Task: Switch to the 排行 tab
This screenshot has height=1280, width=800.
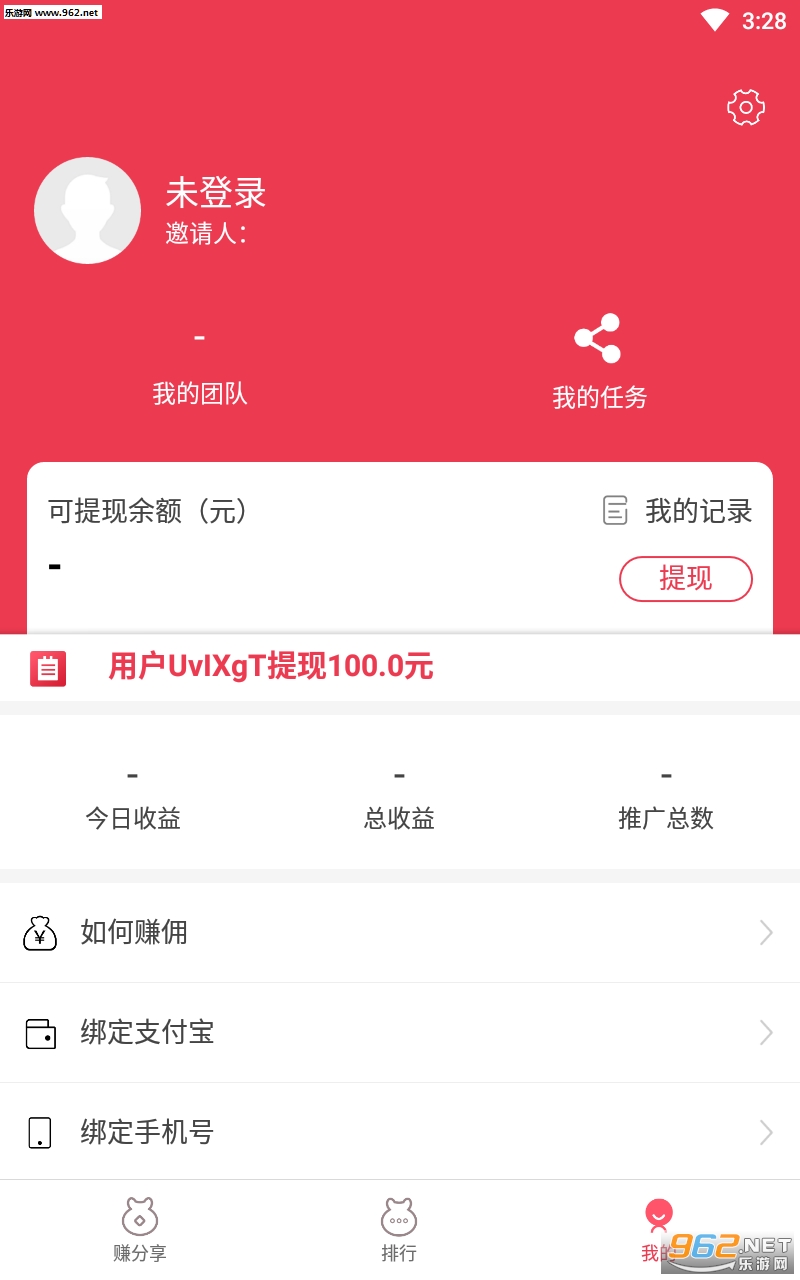Action: click(399, 1230)
